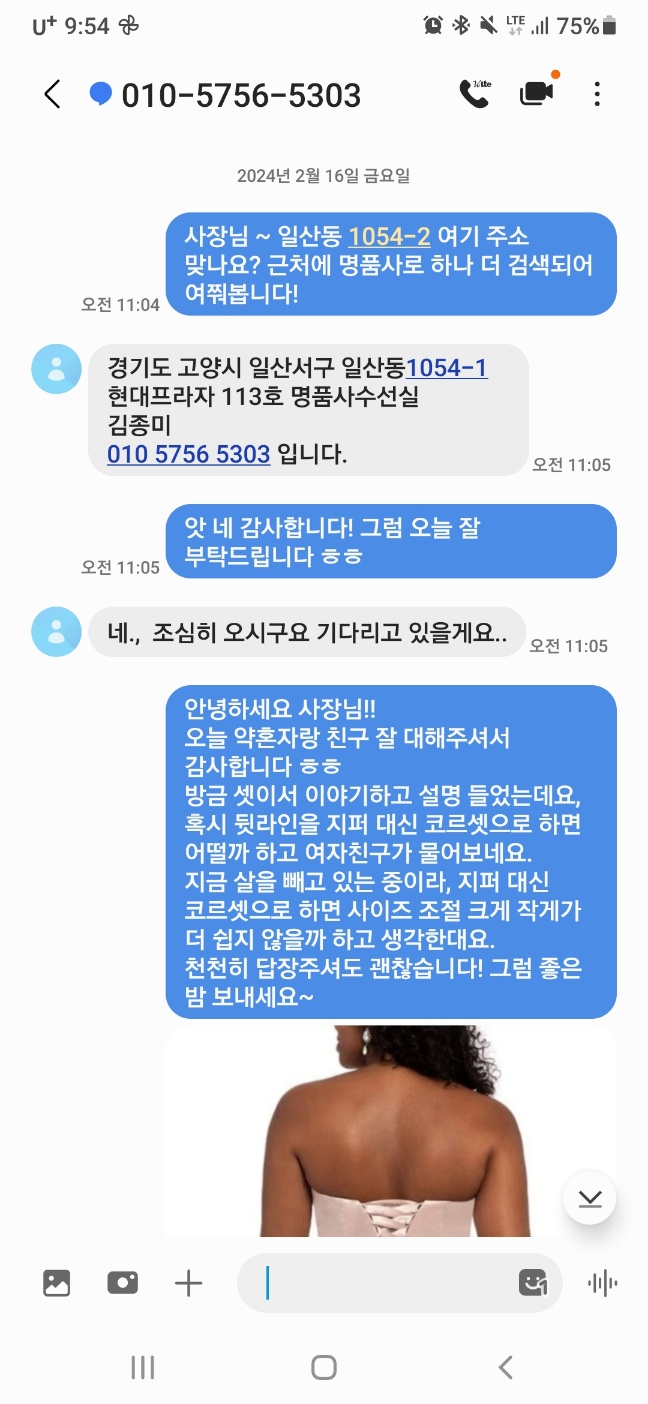Jump to the latest message

590,1198
